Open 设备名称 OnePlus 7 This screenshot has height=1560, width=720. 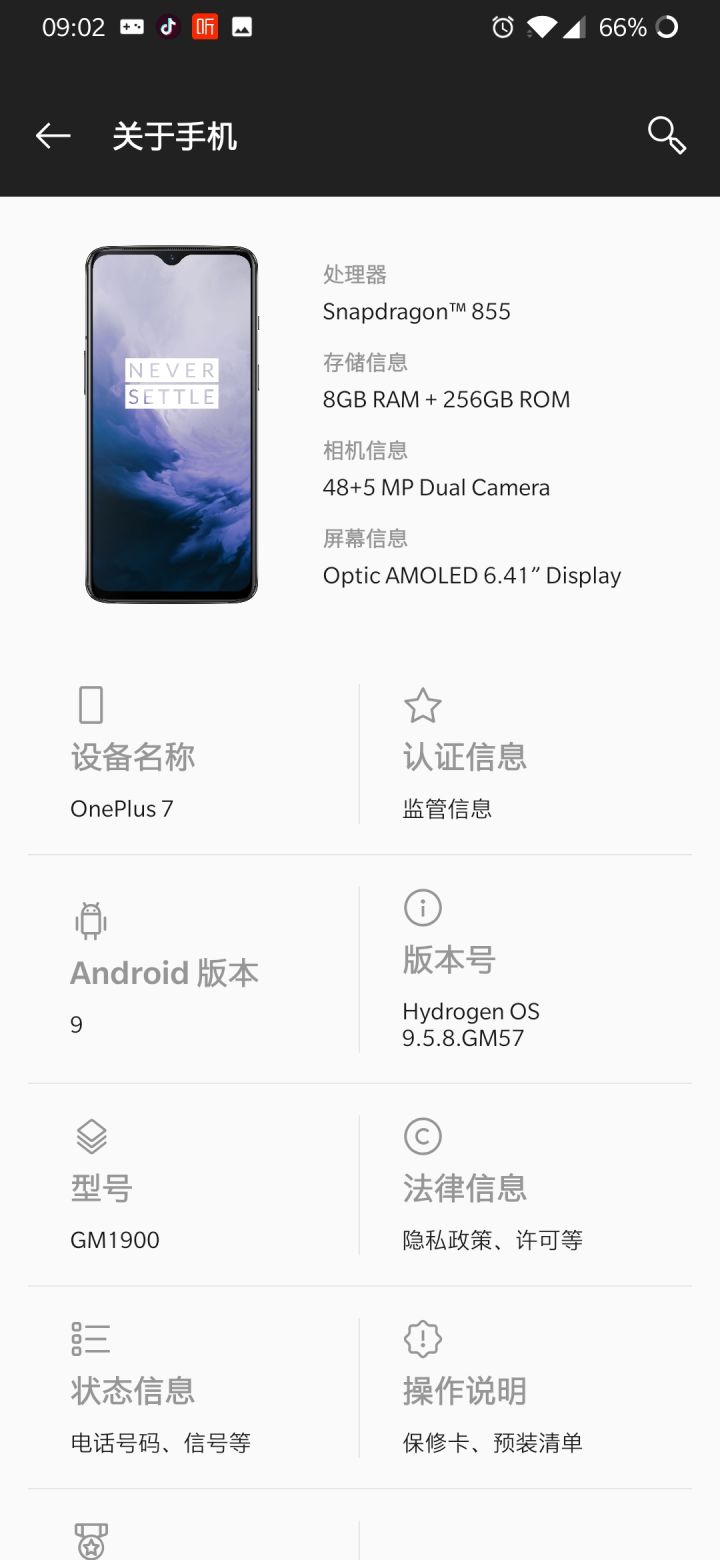pos(194,756)
